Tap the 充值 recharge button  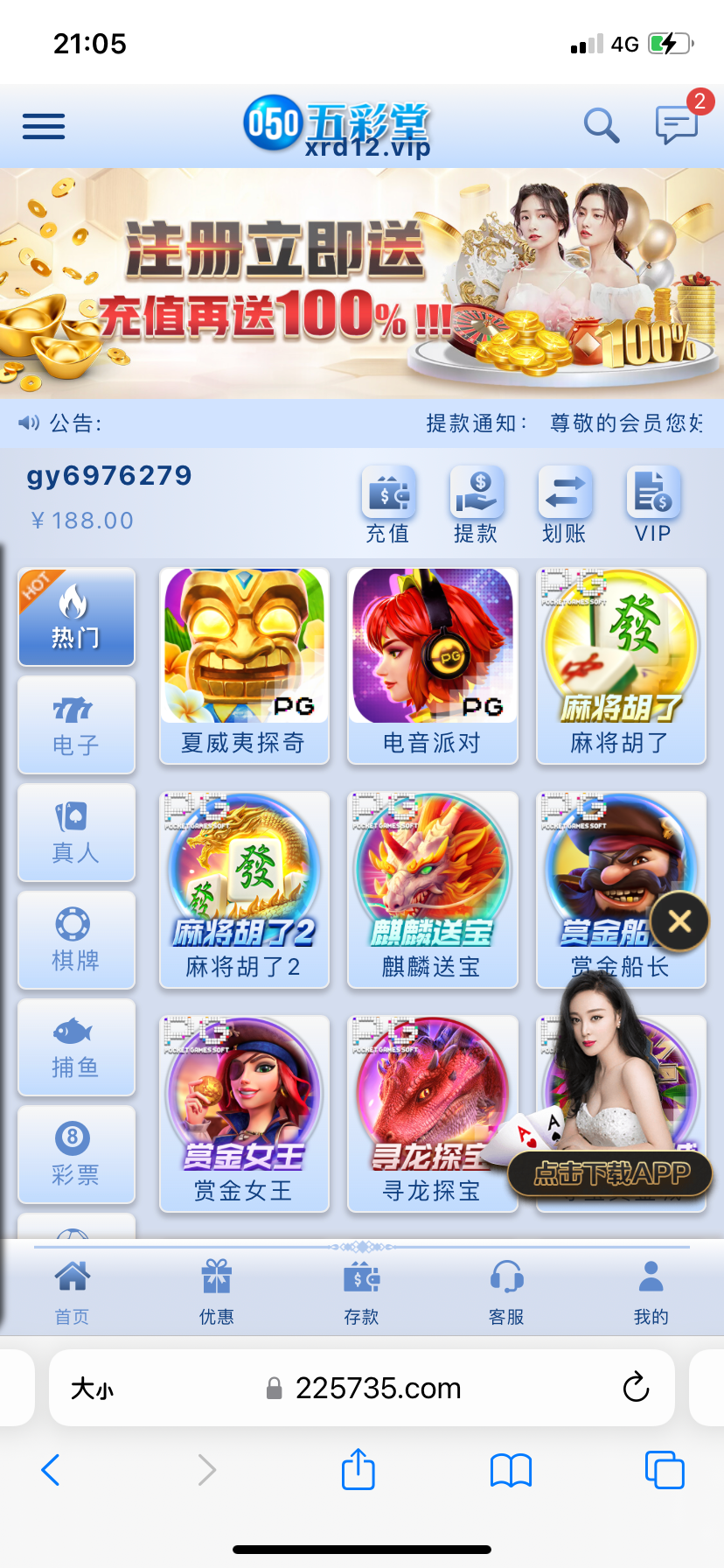(388, 506)
